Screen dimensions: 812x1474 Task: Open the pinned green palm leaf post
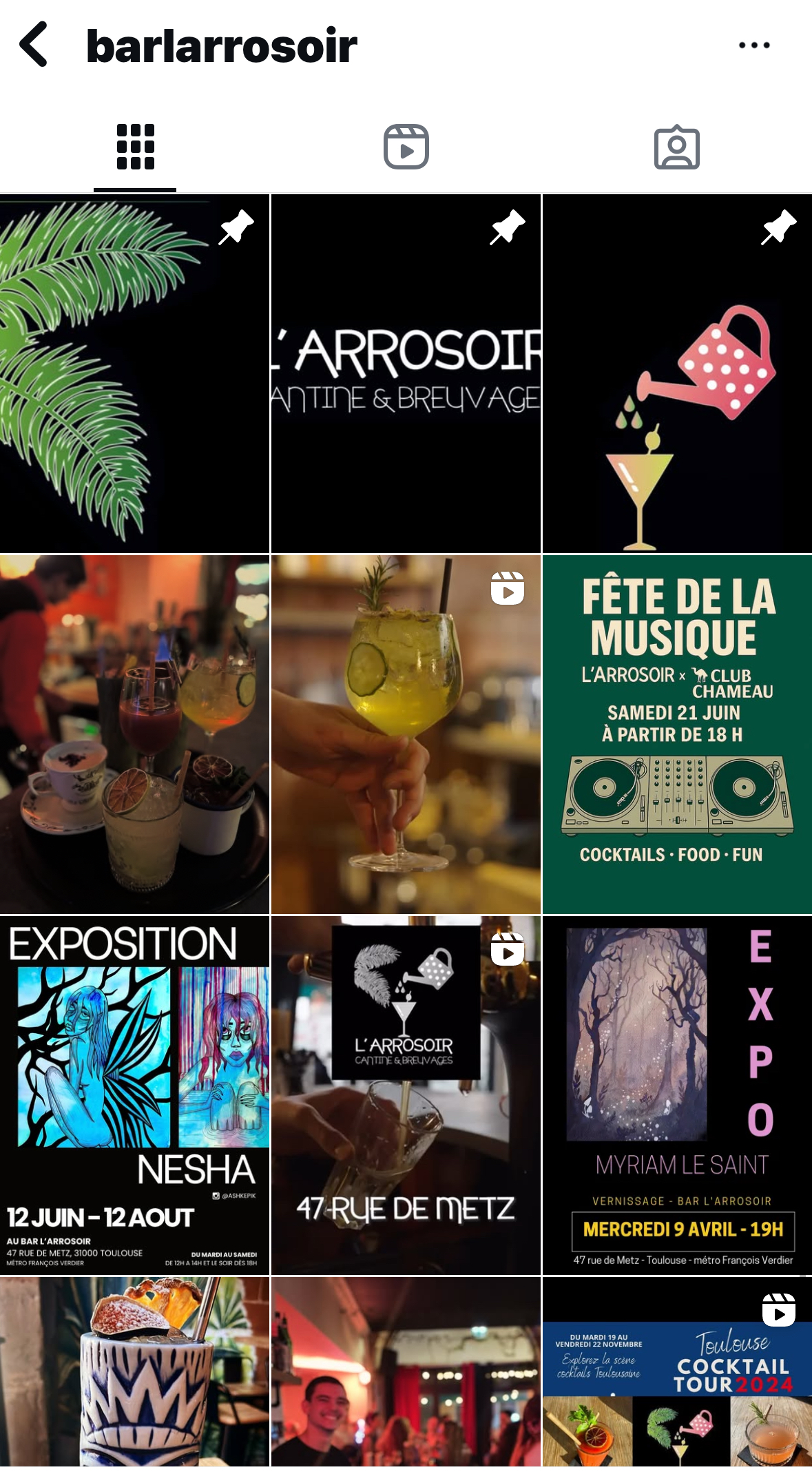pyautogui.click(x=134, y=373)
